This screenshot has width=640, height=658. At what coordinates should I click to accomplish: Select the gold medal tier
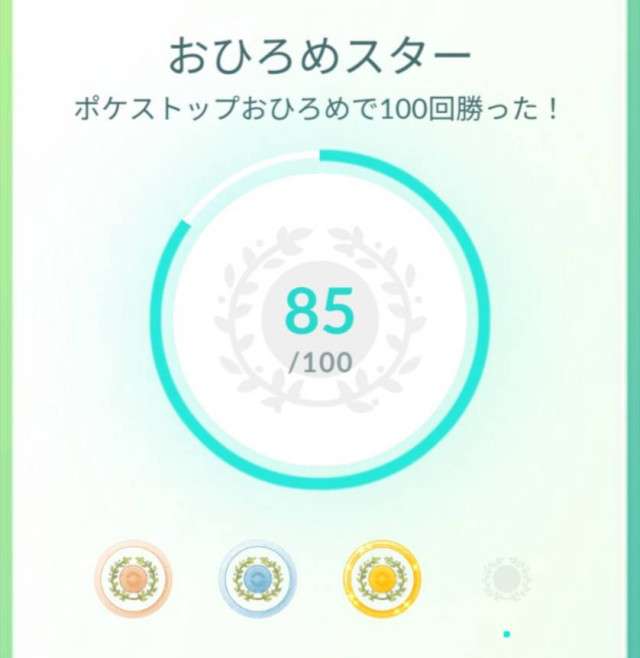382,577
